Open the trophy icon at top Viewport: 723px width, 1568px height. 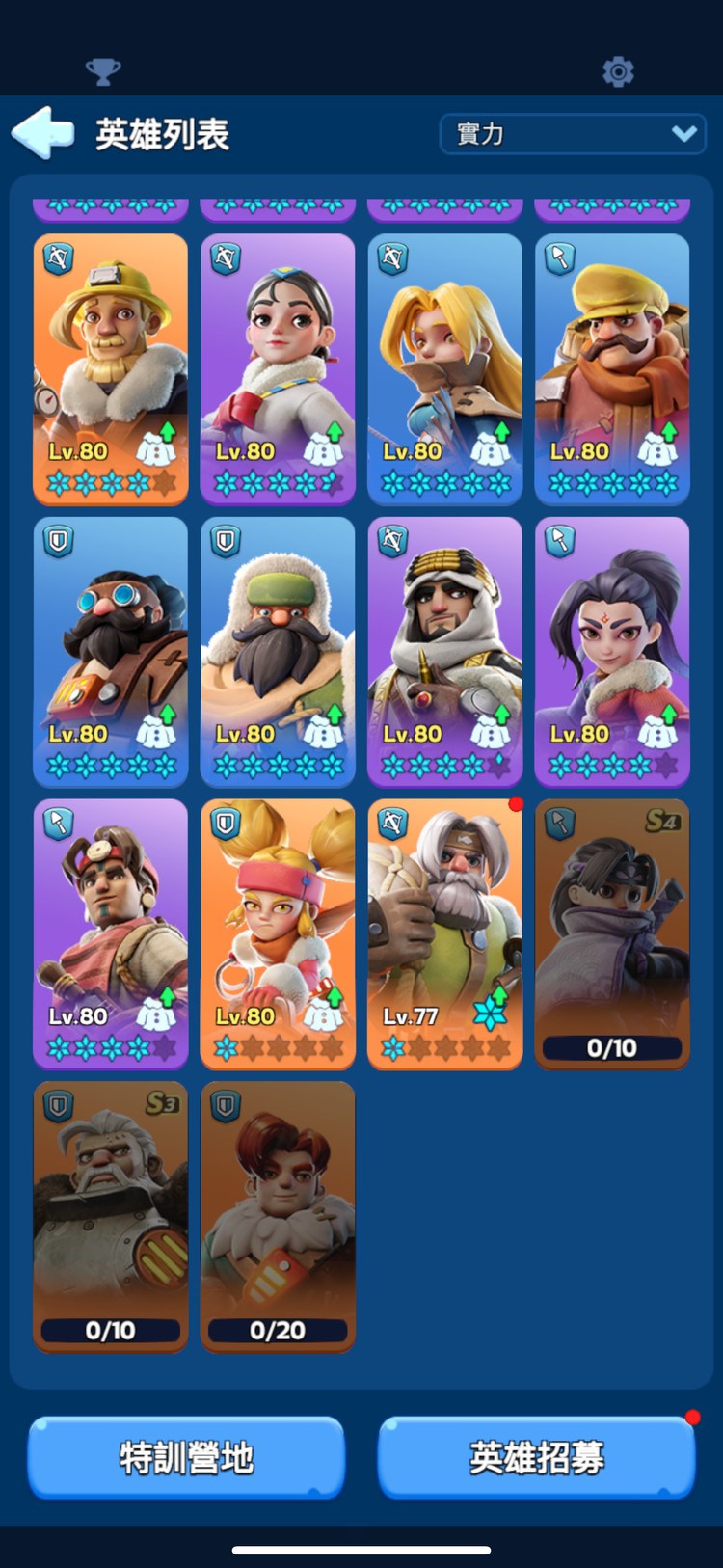[x=103, y=71]
